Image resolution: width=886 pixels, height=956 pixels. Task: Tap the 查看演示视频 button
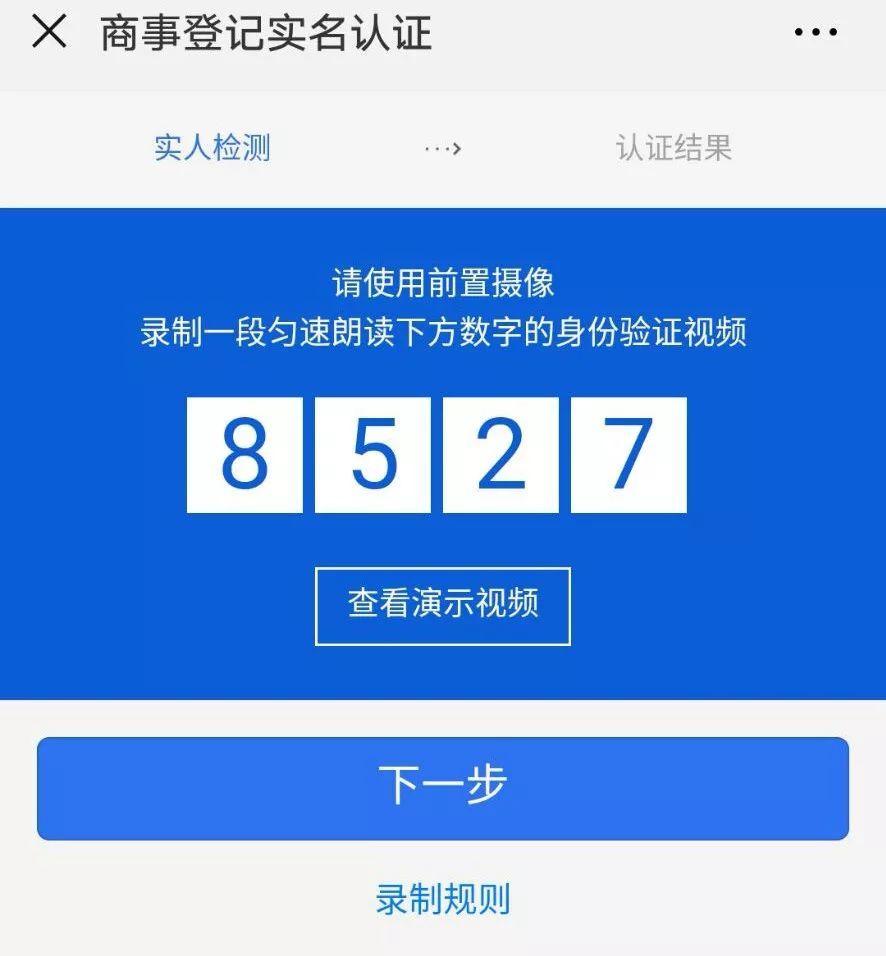(x=442, y=606)
